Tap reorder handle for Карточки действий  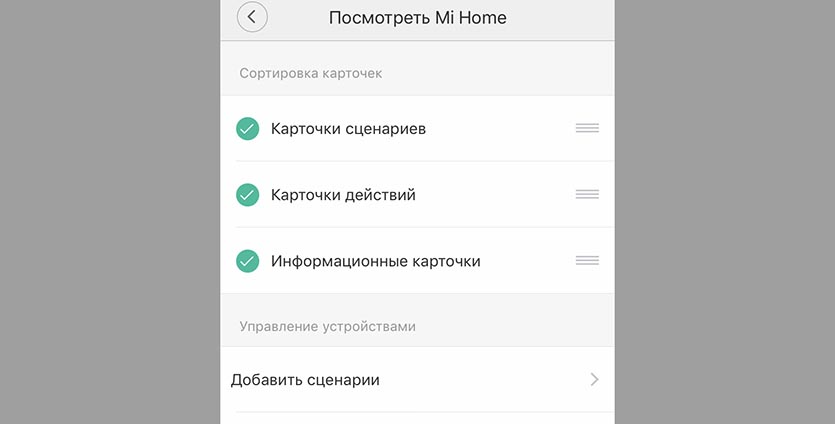[x=587, y=194]
